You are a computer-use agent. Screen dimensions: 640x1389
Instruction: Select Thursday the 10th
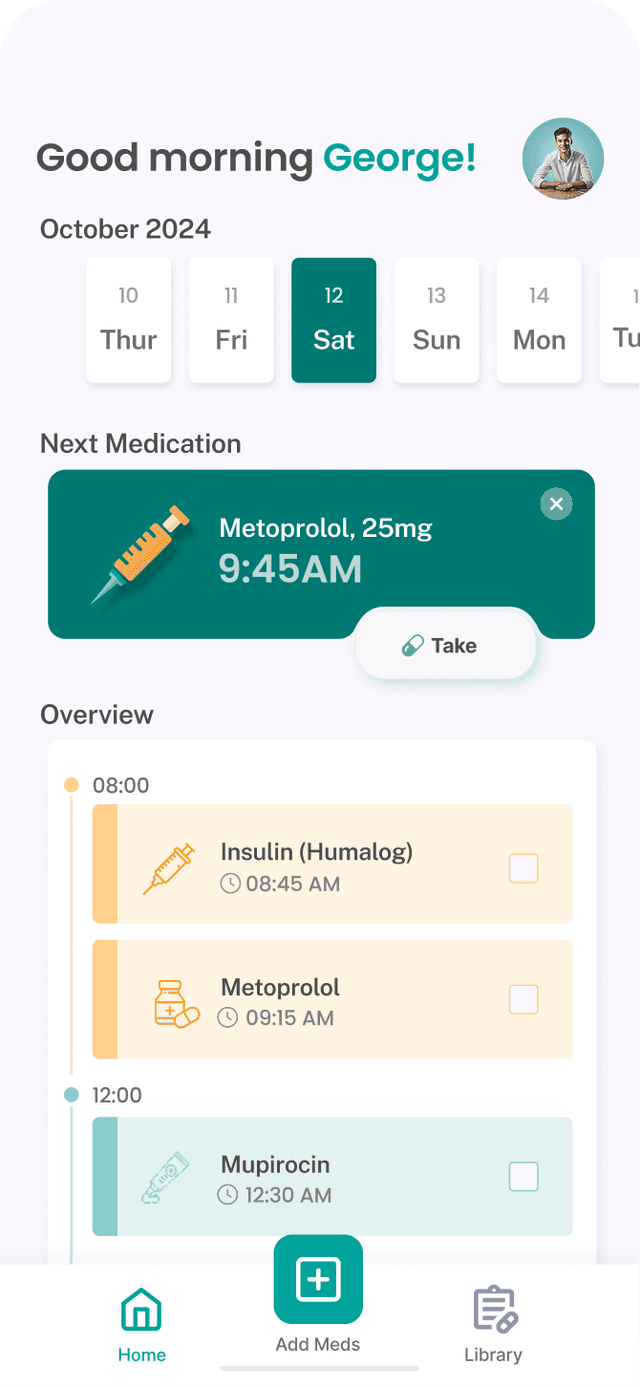pos(129,320)
